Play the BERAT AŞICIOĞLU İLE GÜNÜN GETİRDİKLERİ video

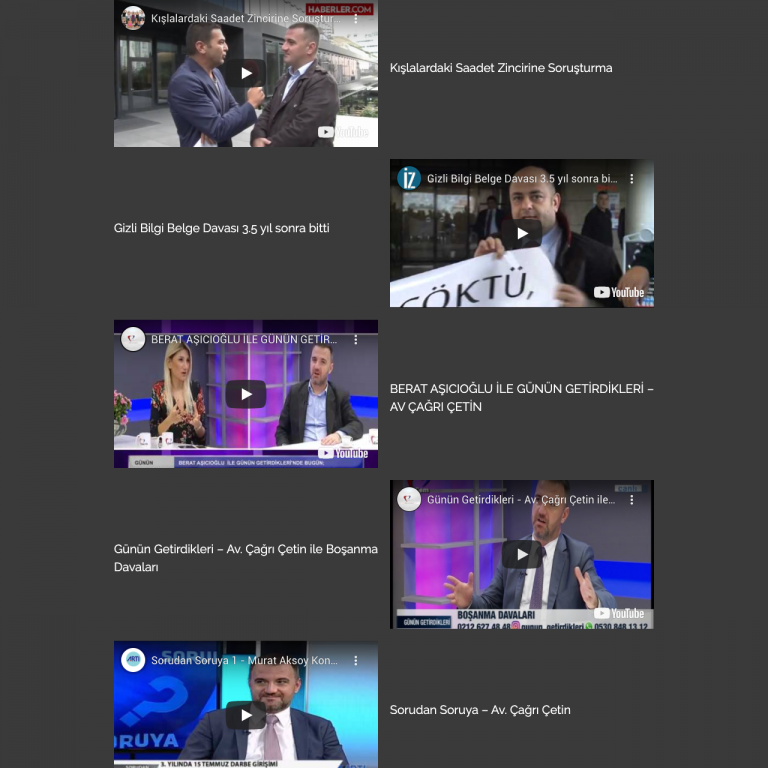pyautogui.click(x=246, y=394)
